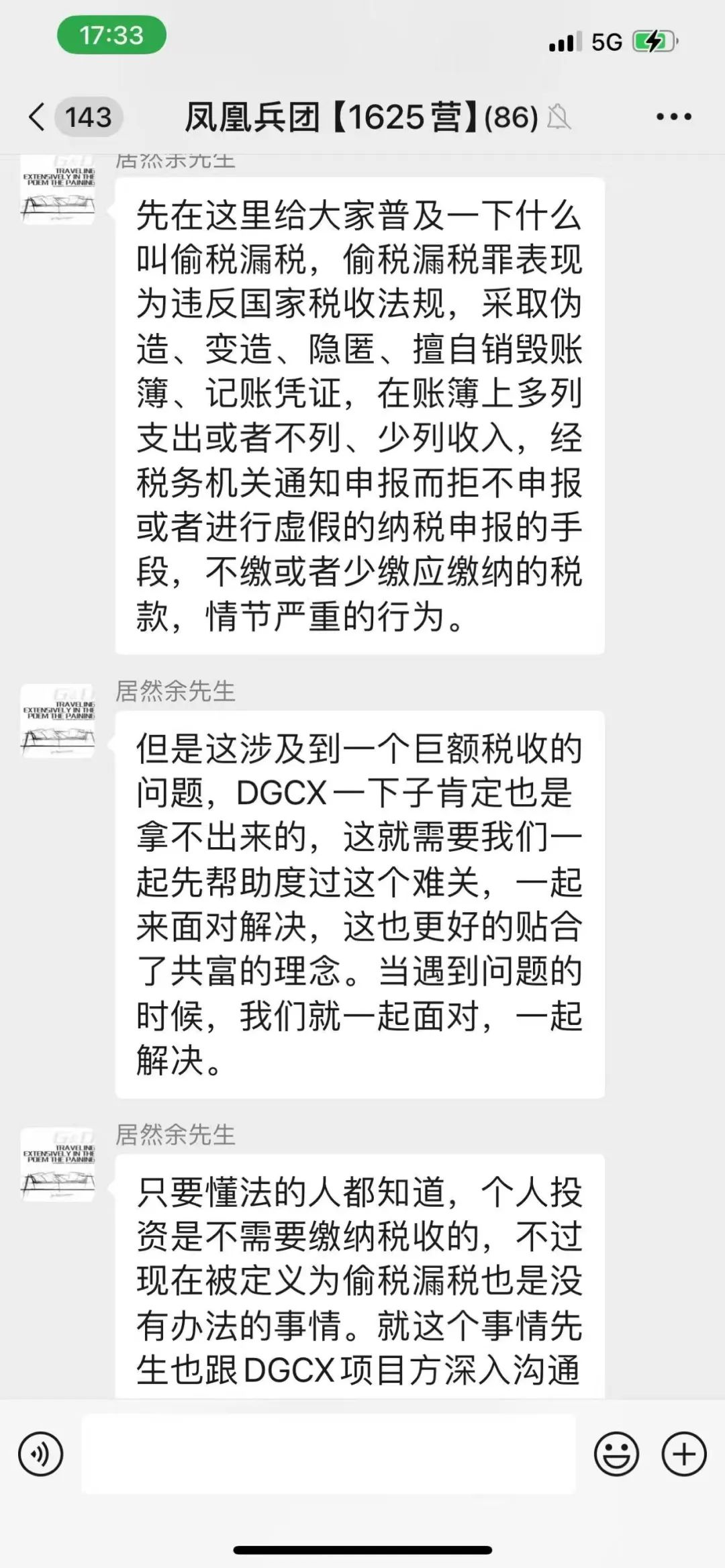The height and width of the screenshot is (1568, 725).
Task: Open 居然余先生's avatar beside the 只要懂法 message
Action: click(x=58, y=1165)
